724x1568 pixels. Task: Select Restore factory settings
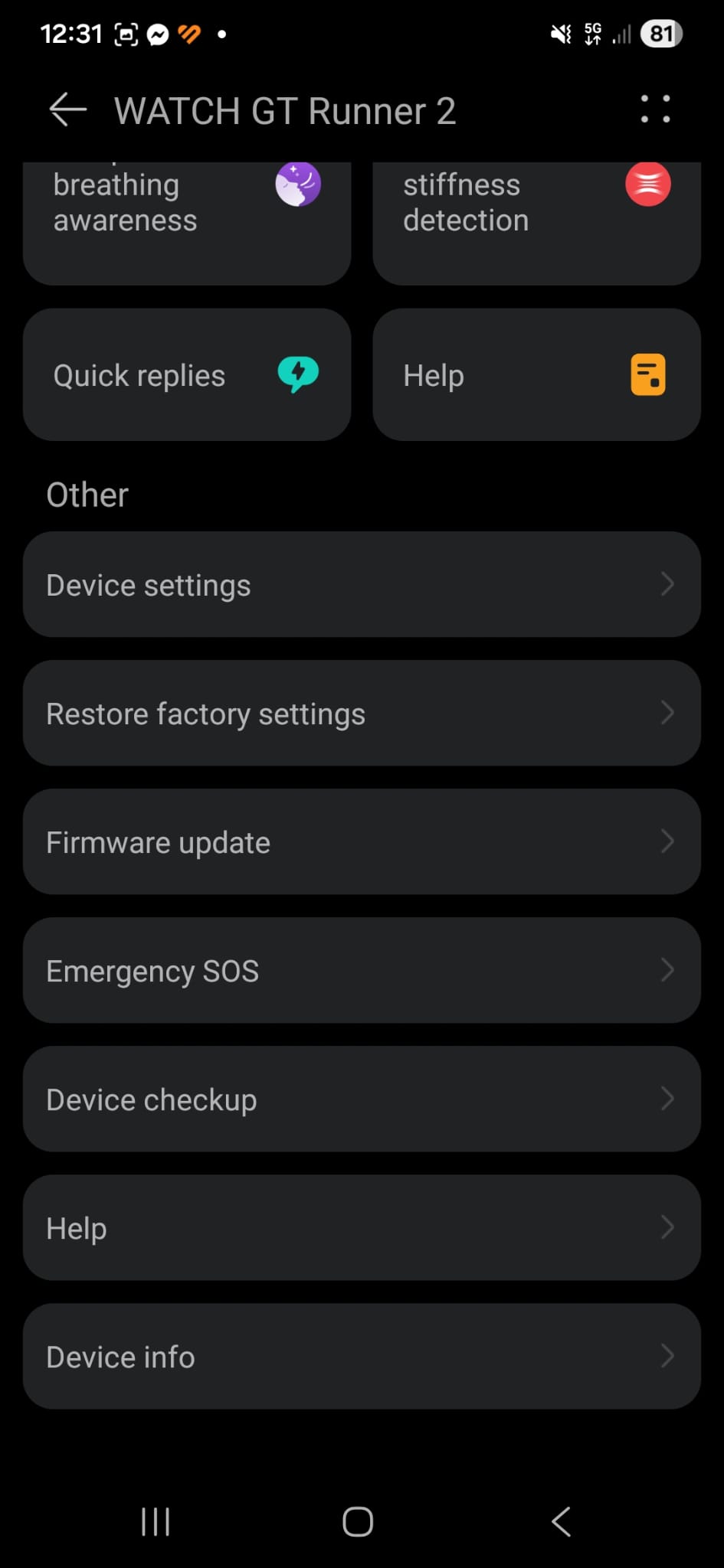point(362,713)
